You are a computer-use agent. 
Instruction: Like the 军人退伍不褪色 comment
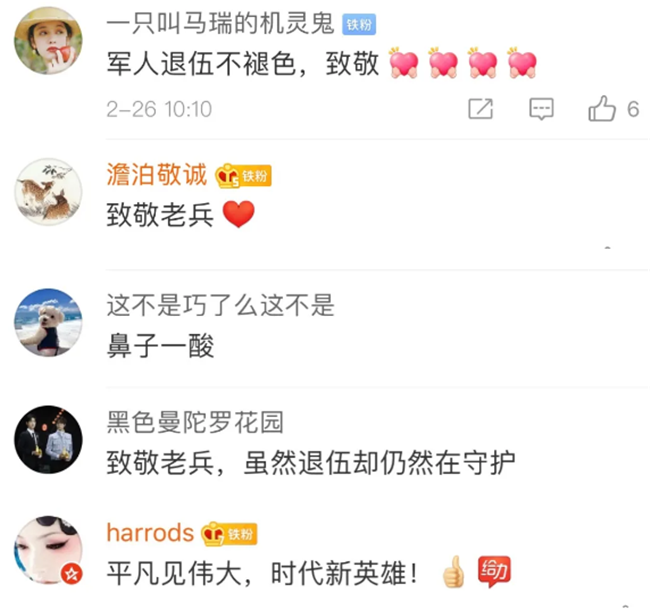pyautogui.click(x=603, y=109)
